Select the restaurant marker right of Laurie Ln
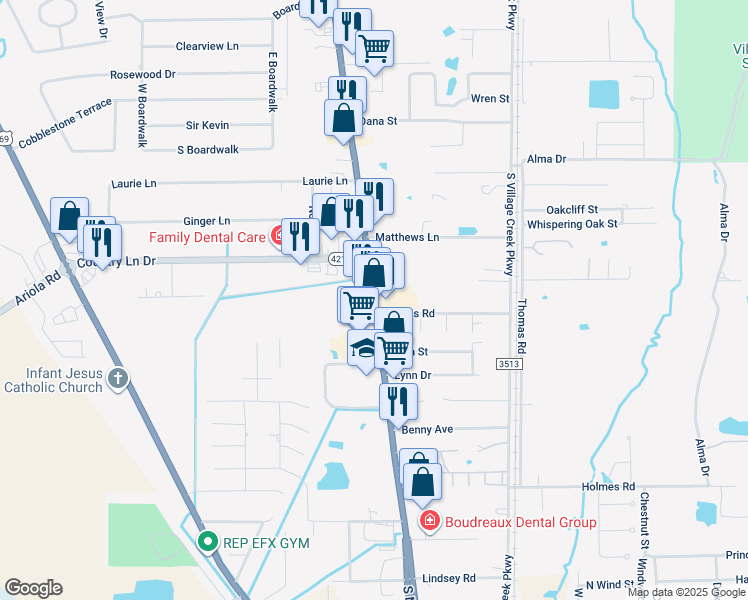The width and height of the screenshot is (748, 600). pos(376,197)
